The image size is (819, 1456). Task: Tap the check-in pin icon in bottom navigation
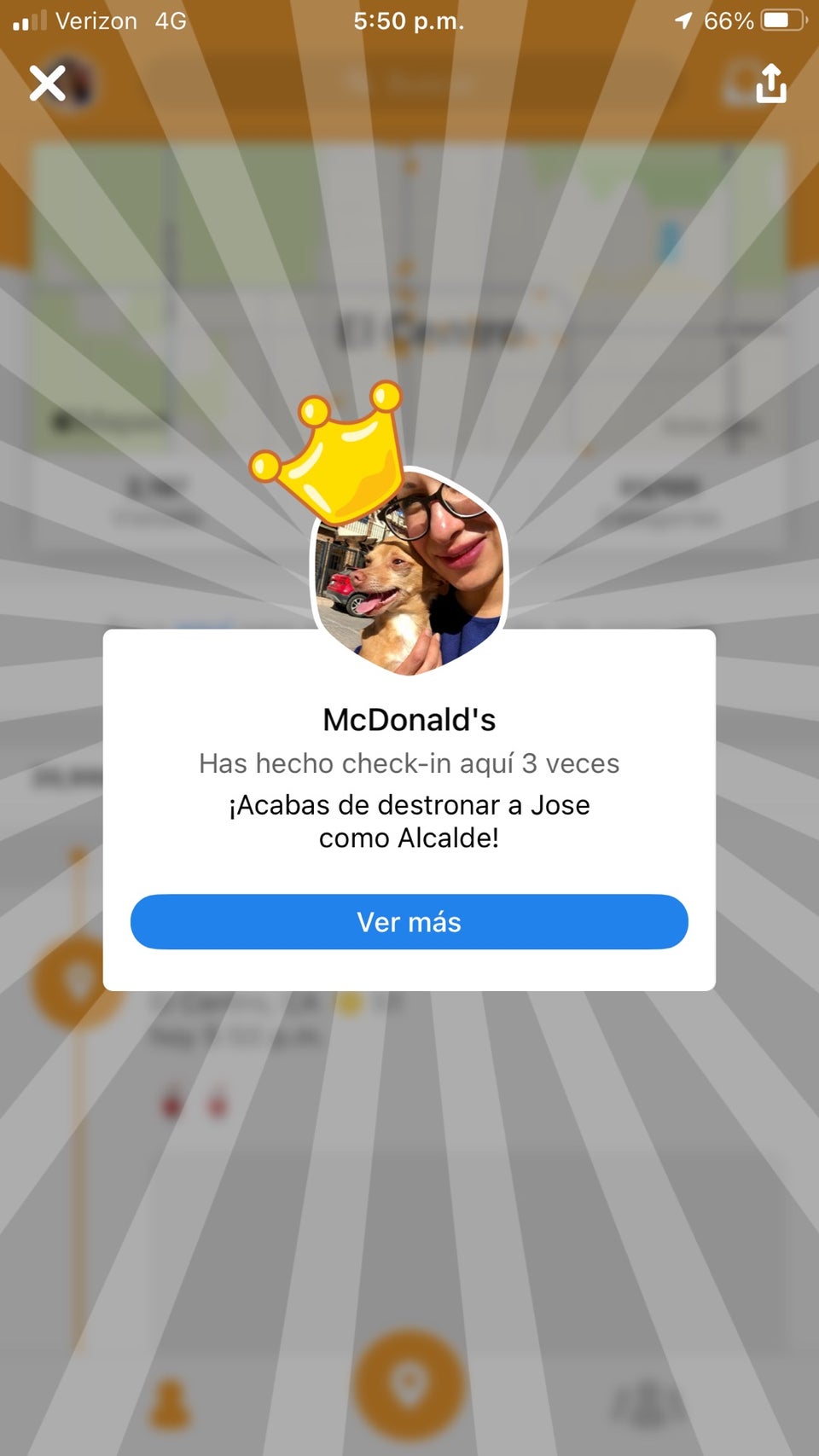409,1389
